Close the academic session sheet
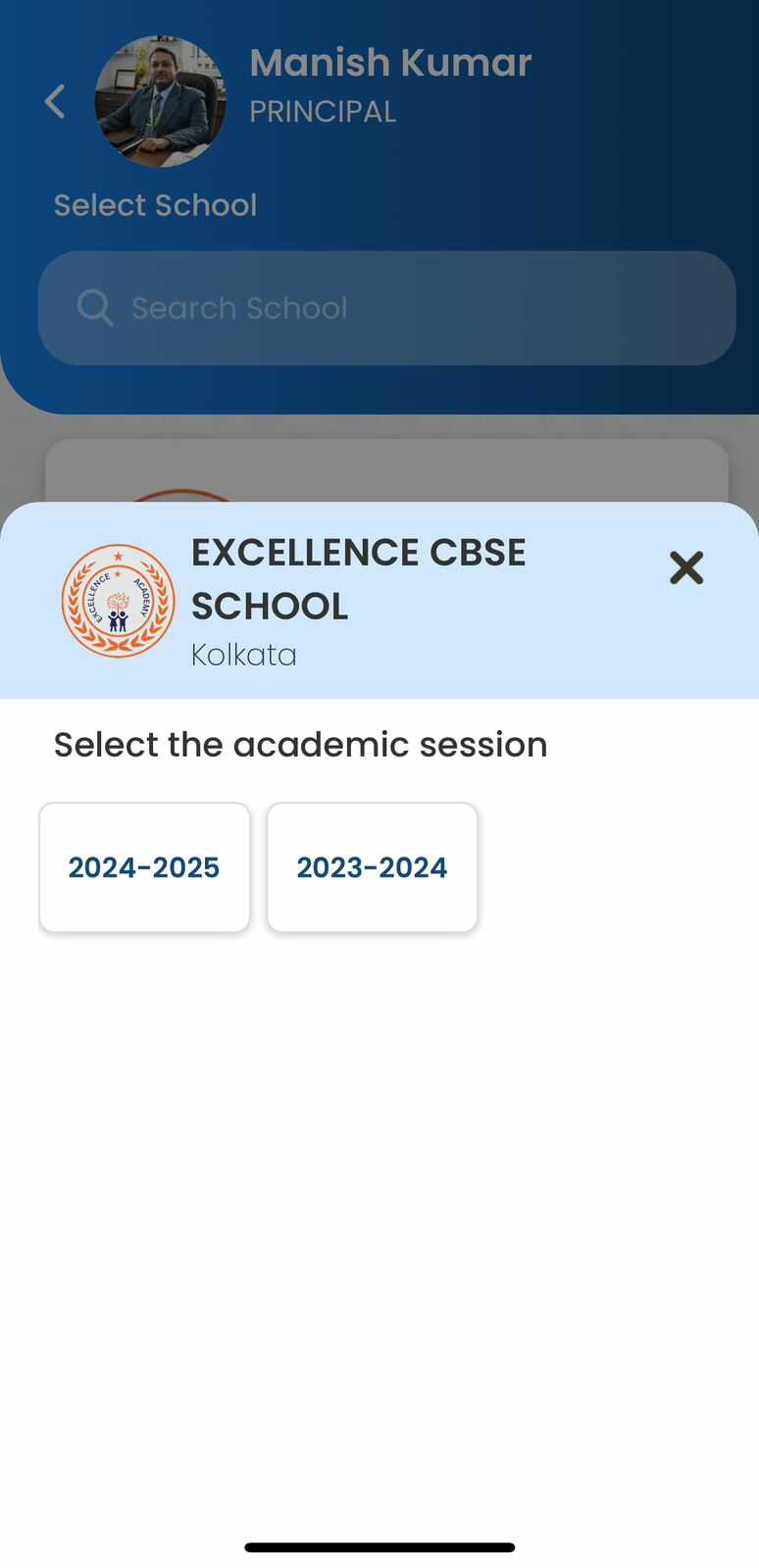Viewport: 759px width, 1568px height. [686, 567]
